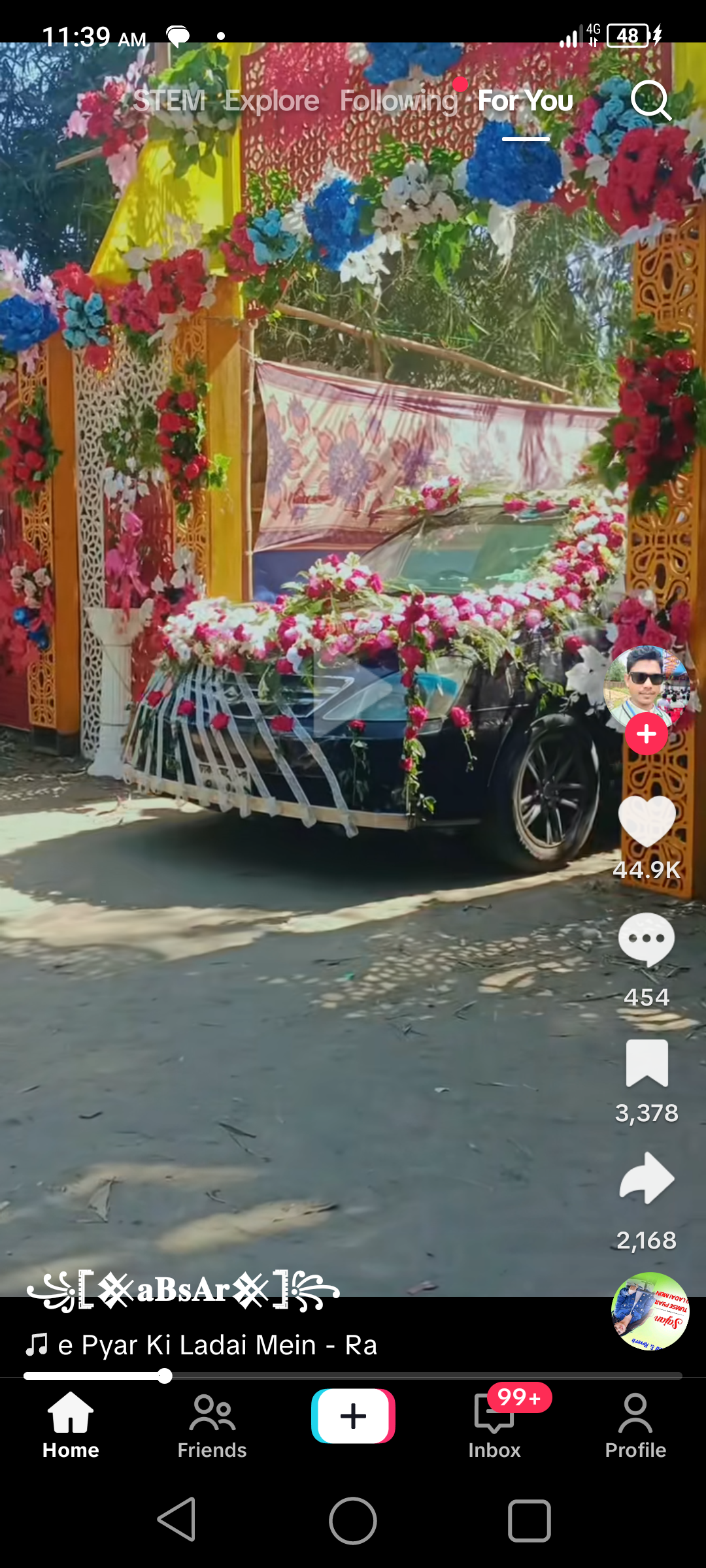
Task: Open the creator's username aBsAr
Action: (x=183, y=1291)
